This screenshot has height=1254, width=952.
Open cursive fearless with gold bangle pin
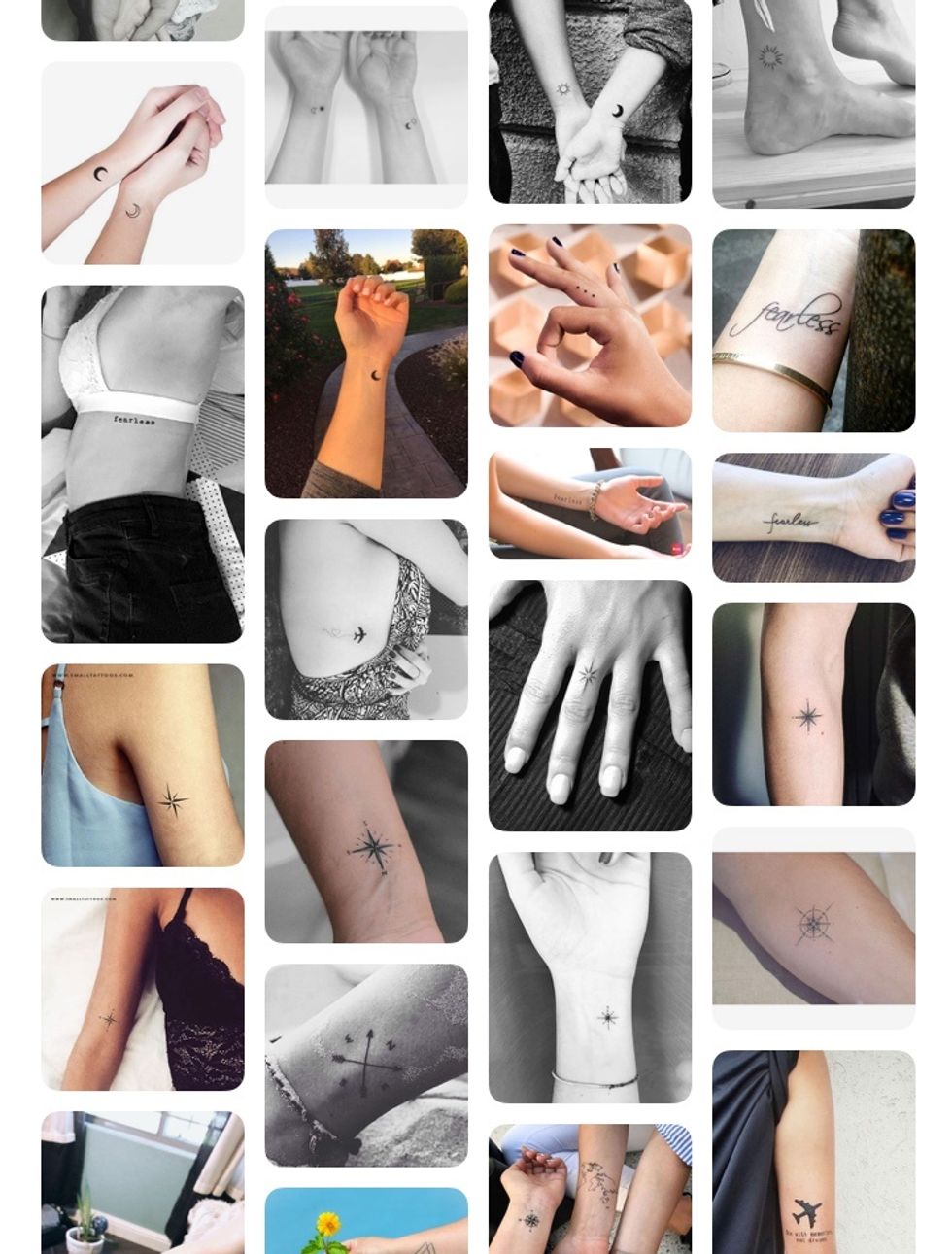pyautogui.click(x=813, y=330)
